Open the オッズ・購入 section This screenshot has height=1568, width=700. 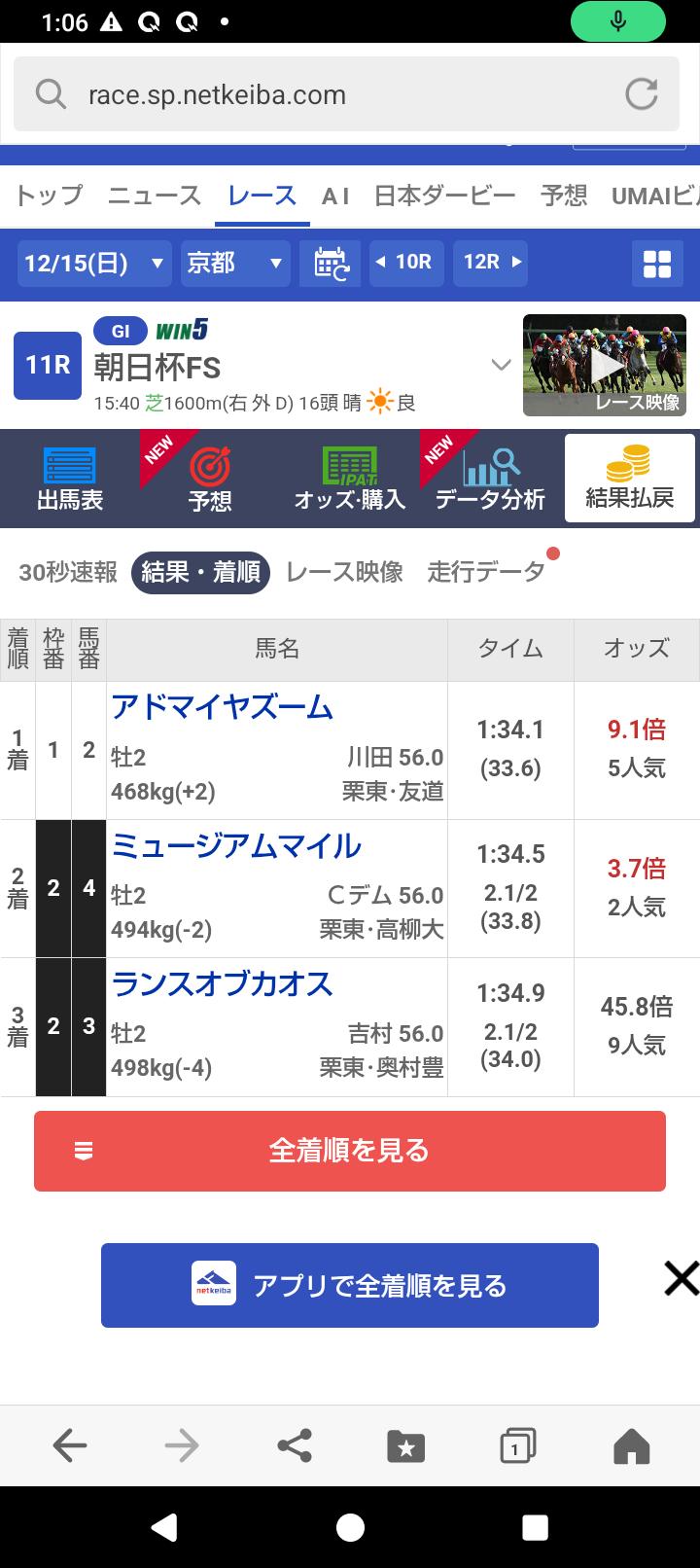[x=350, y=479]
